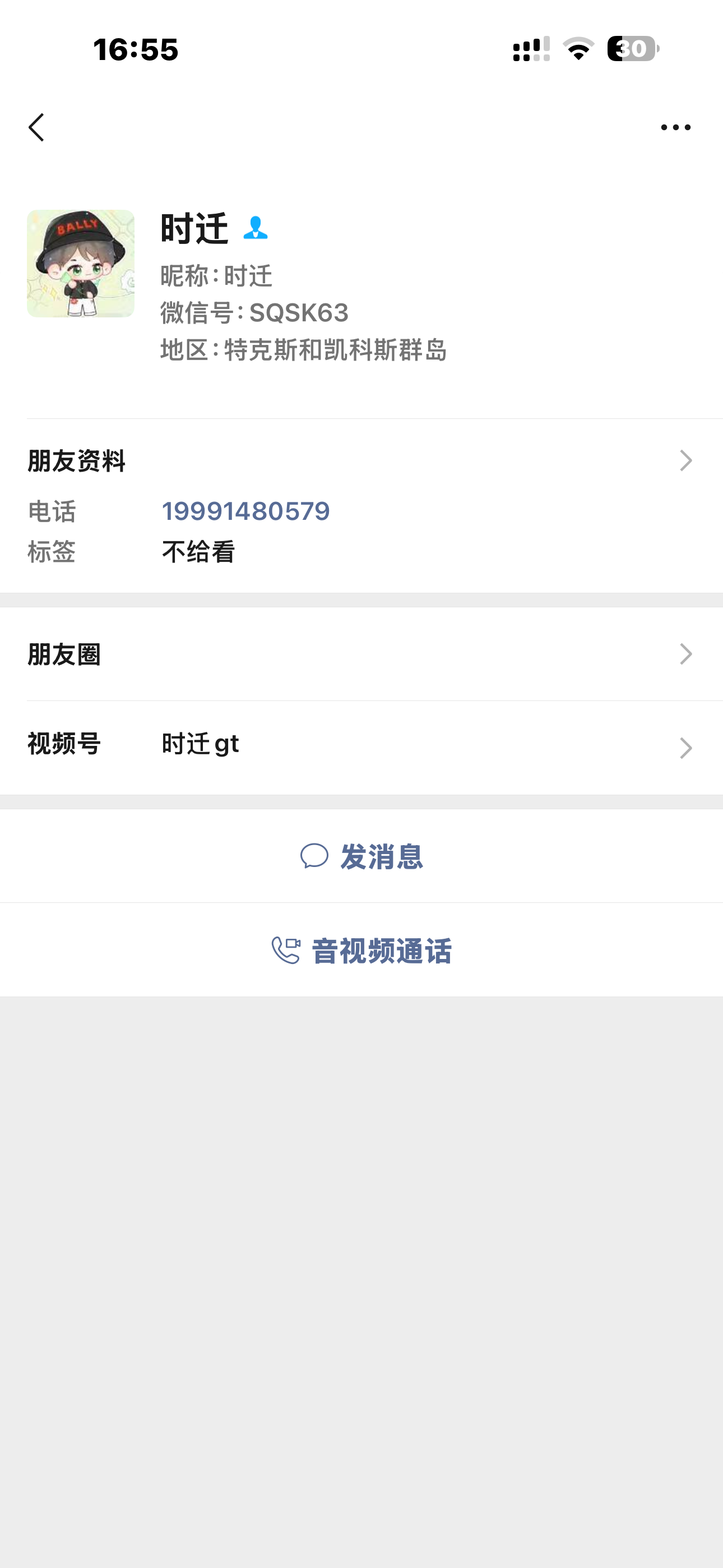Tap the chat bubble icon beside 发消息
The height and width of the screenshot is (1568, 723).
[314, 856]
